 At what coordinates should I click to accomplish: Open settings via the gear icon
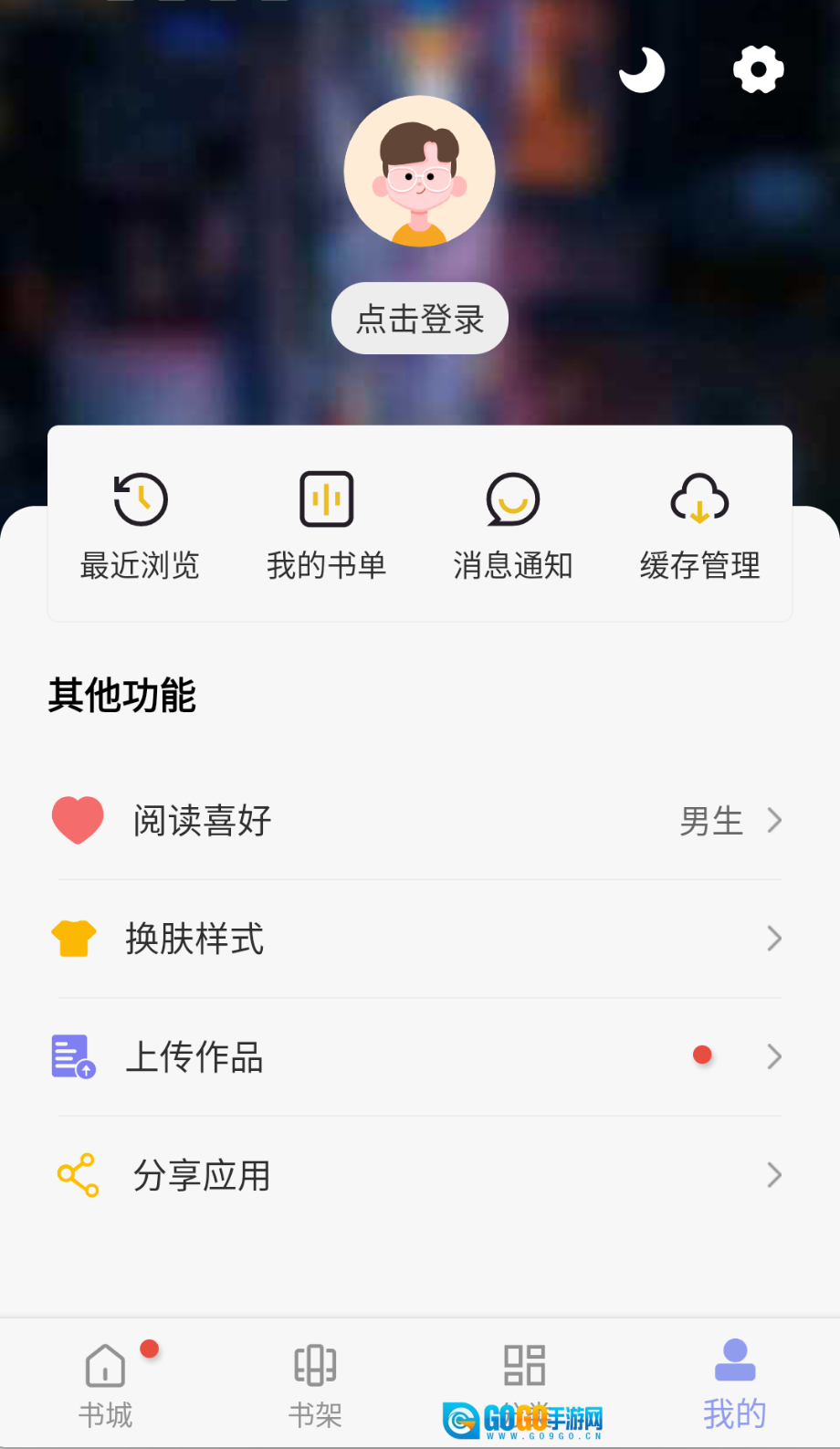(x=758, y=69)
